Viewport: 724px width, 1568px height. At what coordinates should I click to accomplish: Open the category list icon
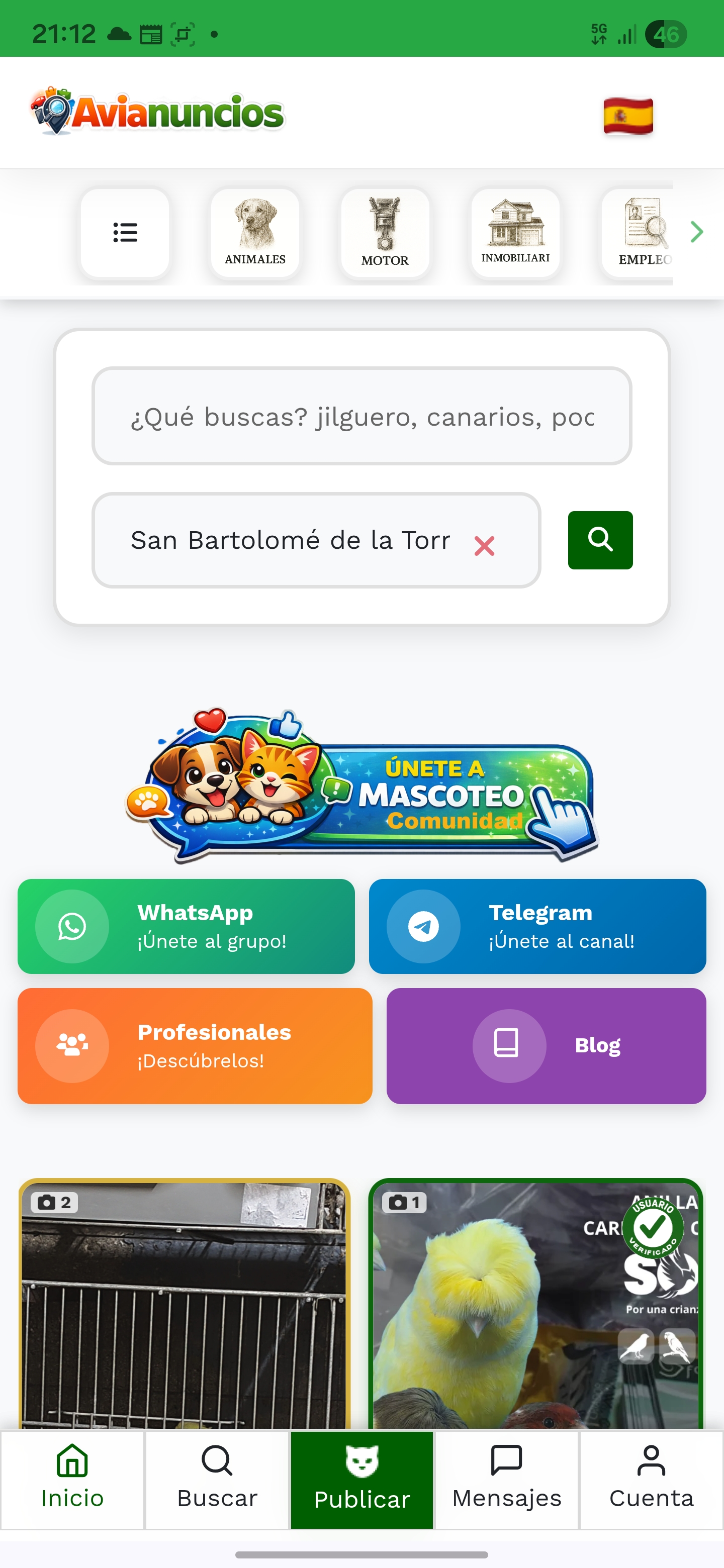coord(125,233)
